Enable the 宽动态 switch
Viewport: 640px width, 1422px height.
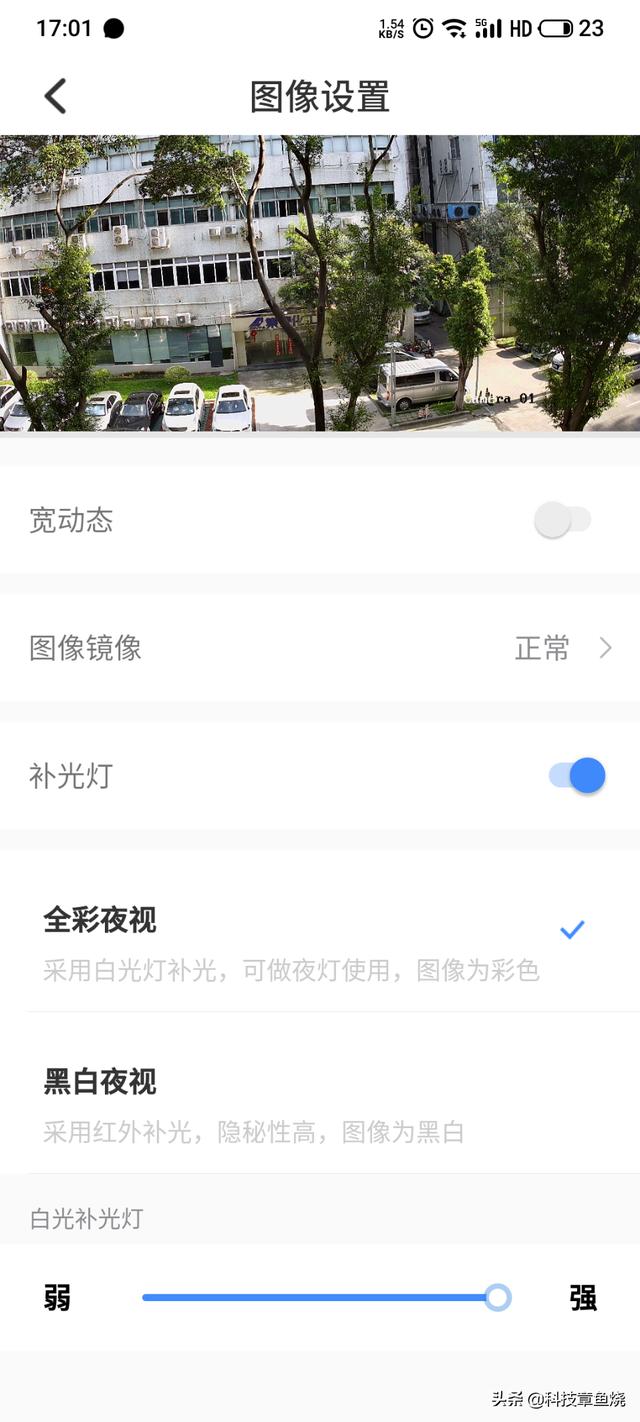563,520
